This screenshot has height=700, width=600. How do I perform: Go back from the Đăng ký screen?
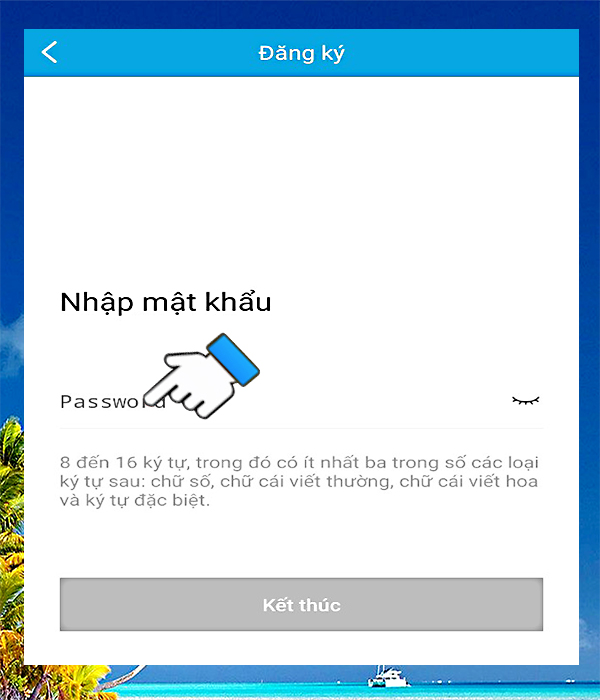50,53
